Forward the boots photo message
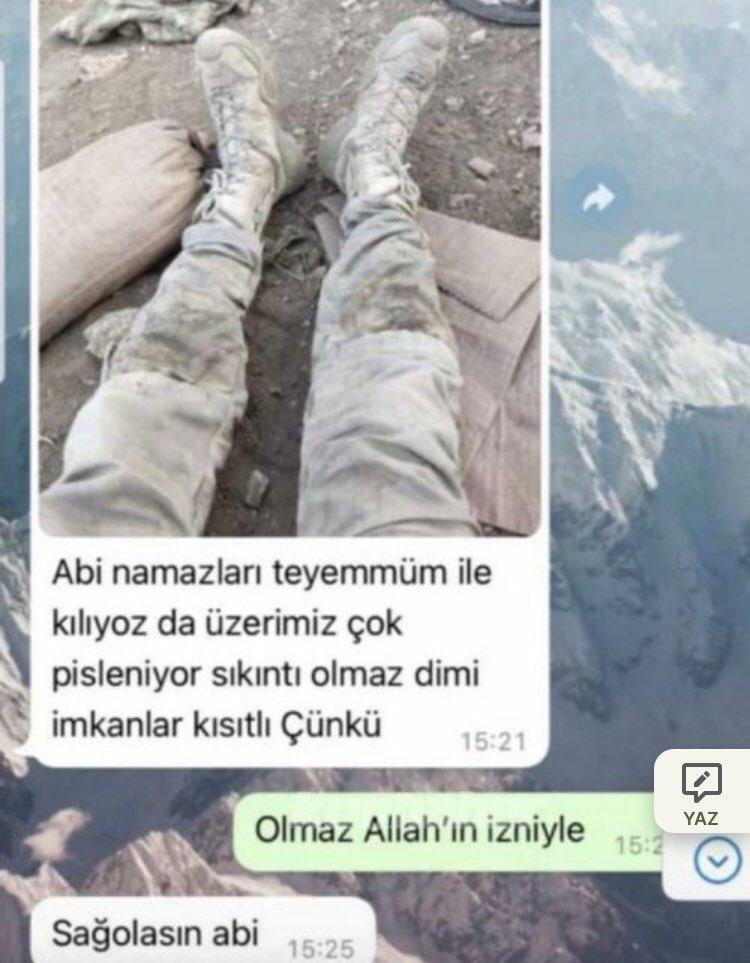 [x=598, y=200]
